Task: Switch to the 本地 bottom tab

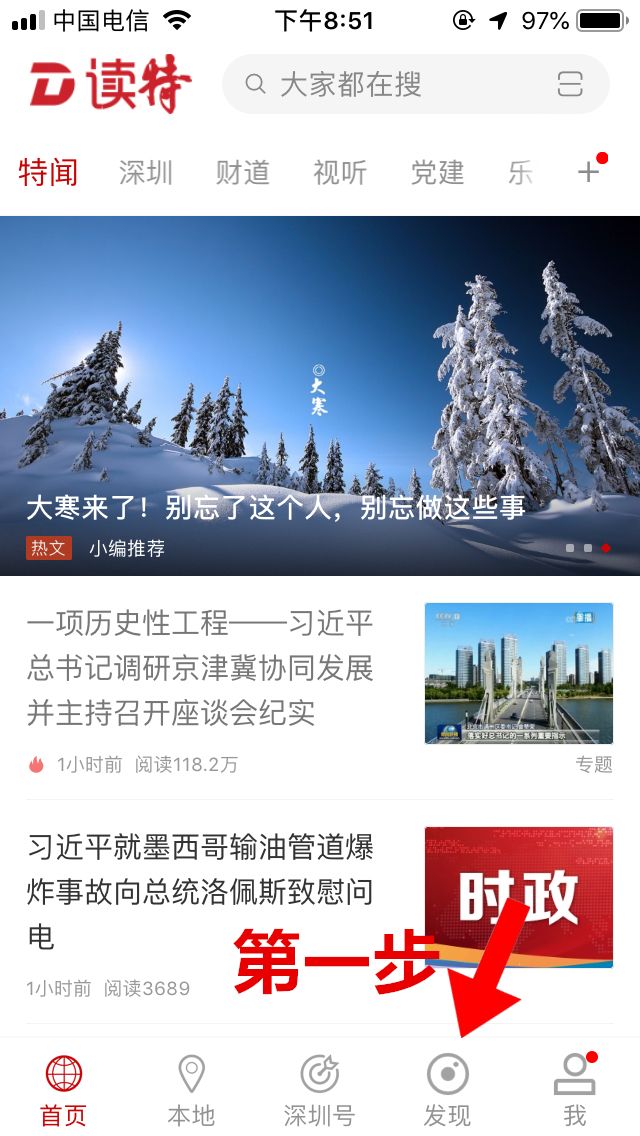Action: [x=191, y=1090]
